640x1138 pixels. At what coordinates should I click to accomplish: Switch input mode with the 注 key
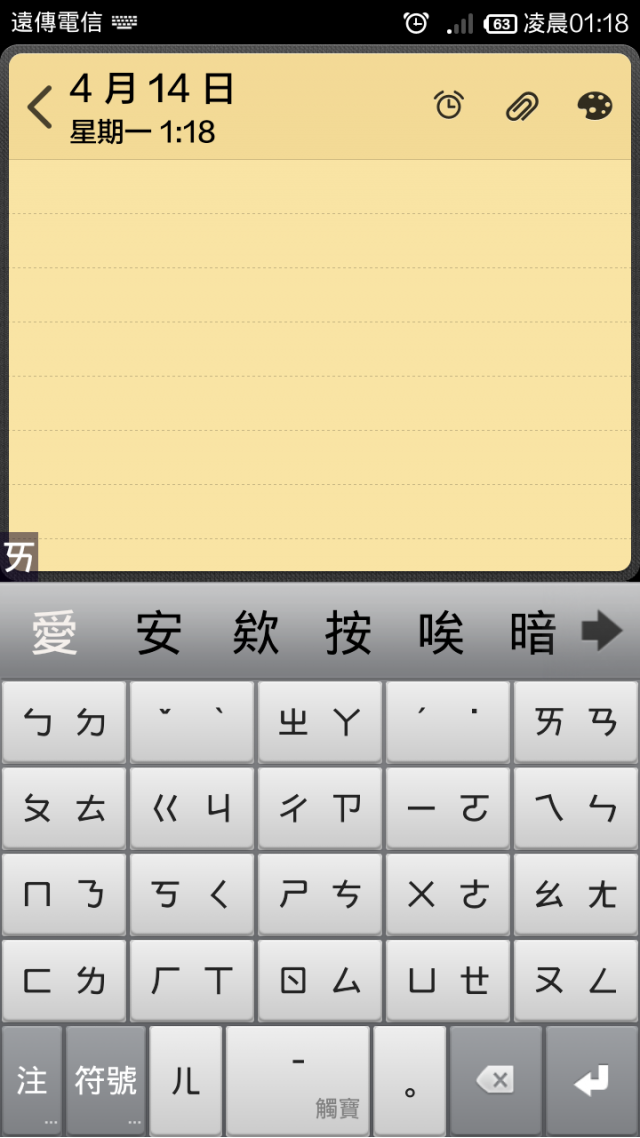pyautogui.click(x=32, y=1080)
